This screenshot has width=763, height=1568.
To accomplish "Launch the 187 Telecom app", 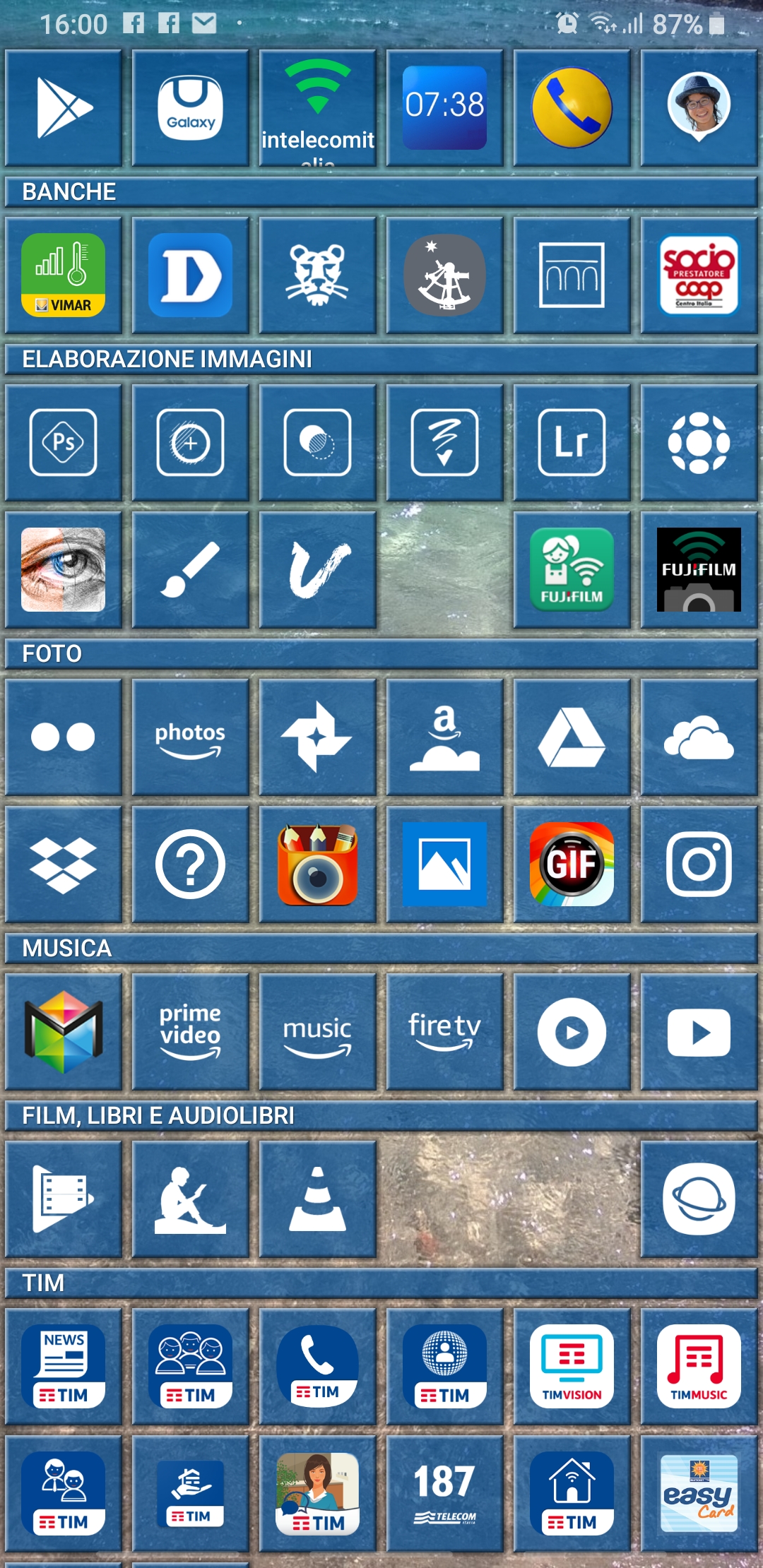I will [x=445, y=1493].
